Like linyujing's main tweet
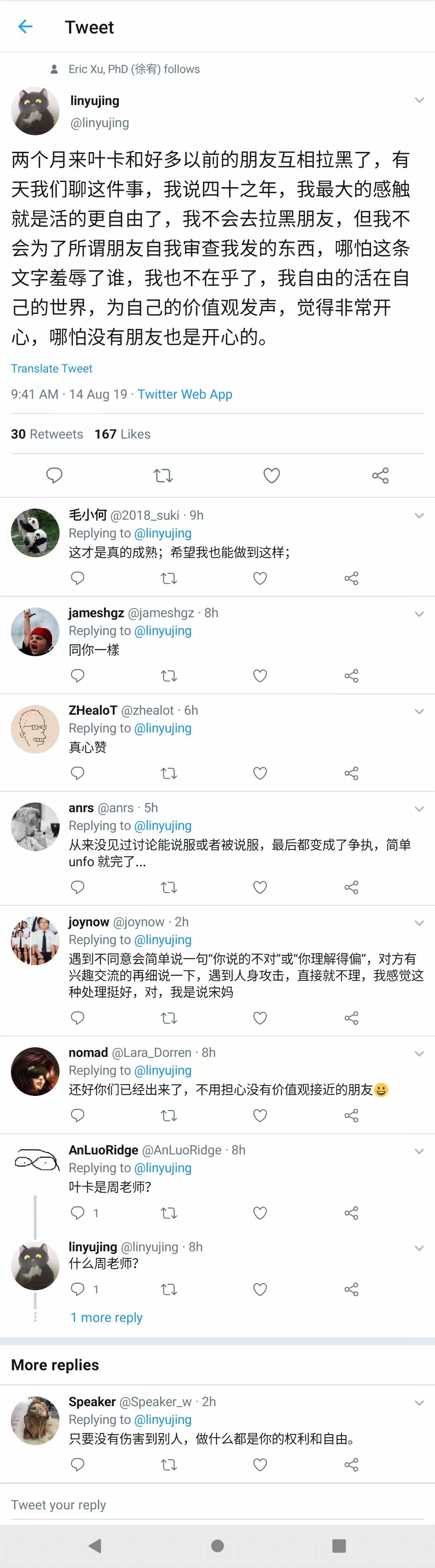435x1568 pixels. 271,475
